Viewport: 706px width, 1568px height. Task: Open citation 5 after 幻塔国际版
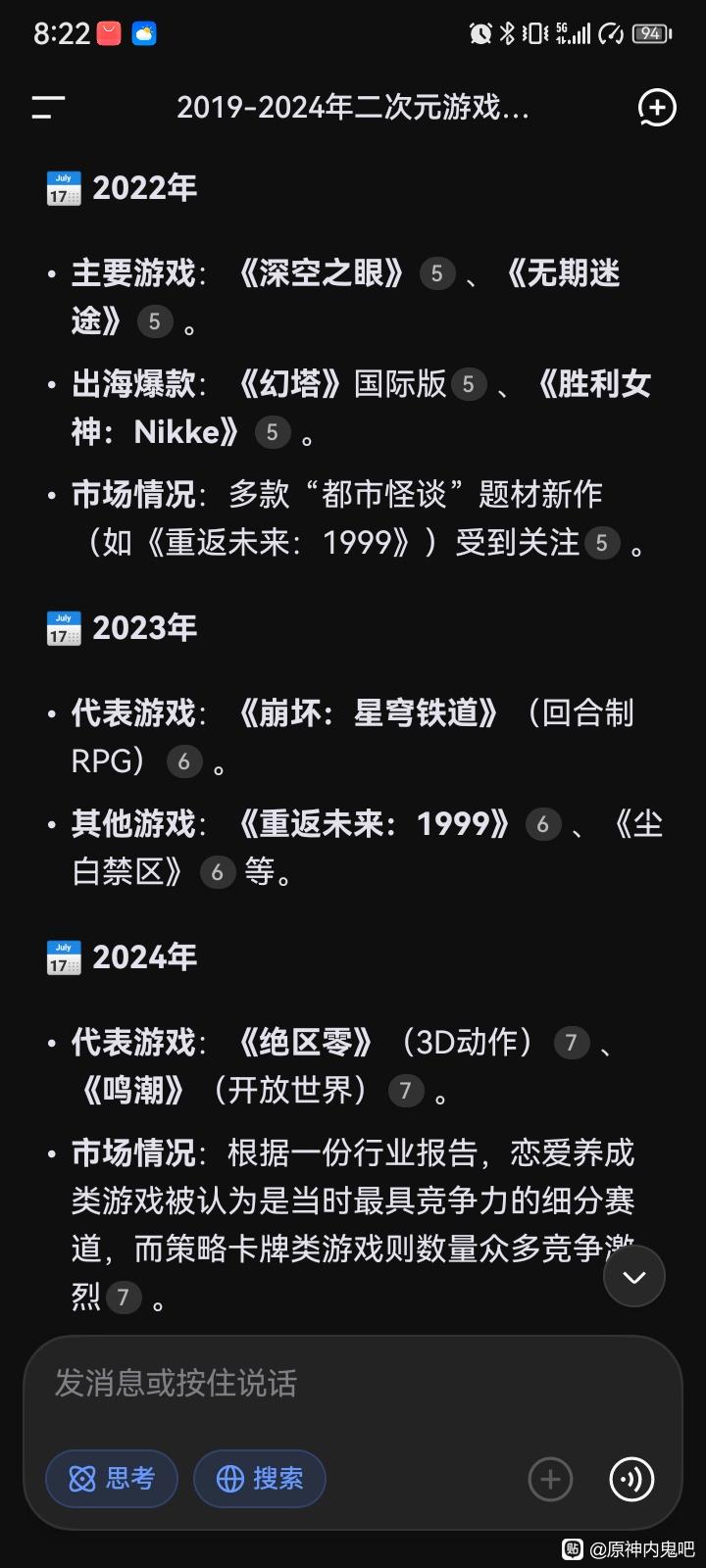click(x=468, y=384)
